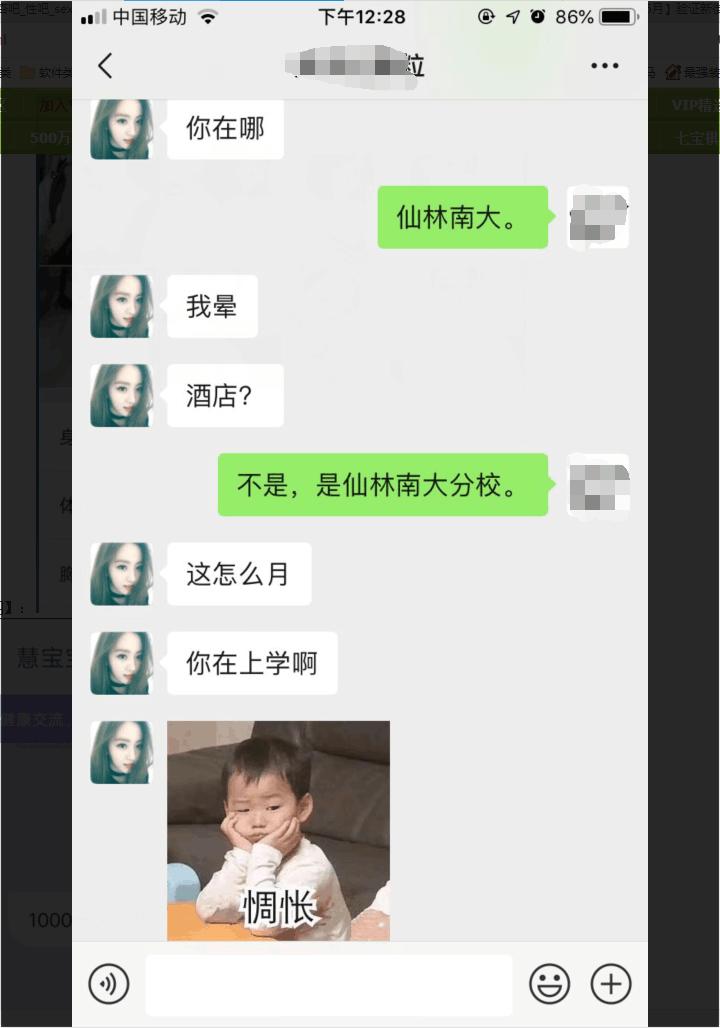Go back to the chat list
Image resolution: width=720 pixels, height=1028 pixels.
point(105,66)
